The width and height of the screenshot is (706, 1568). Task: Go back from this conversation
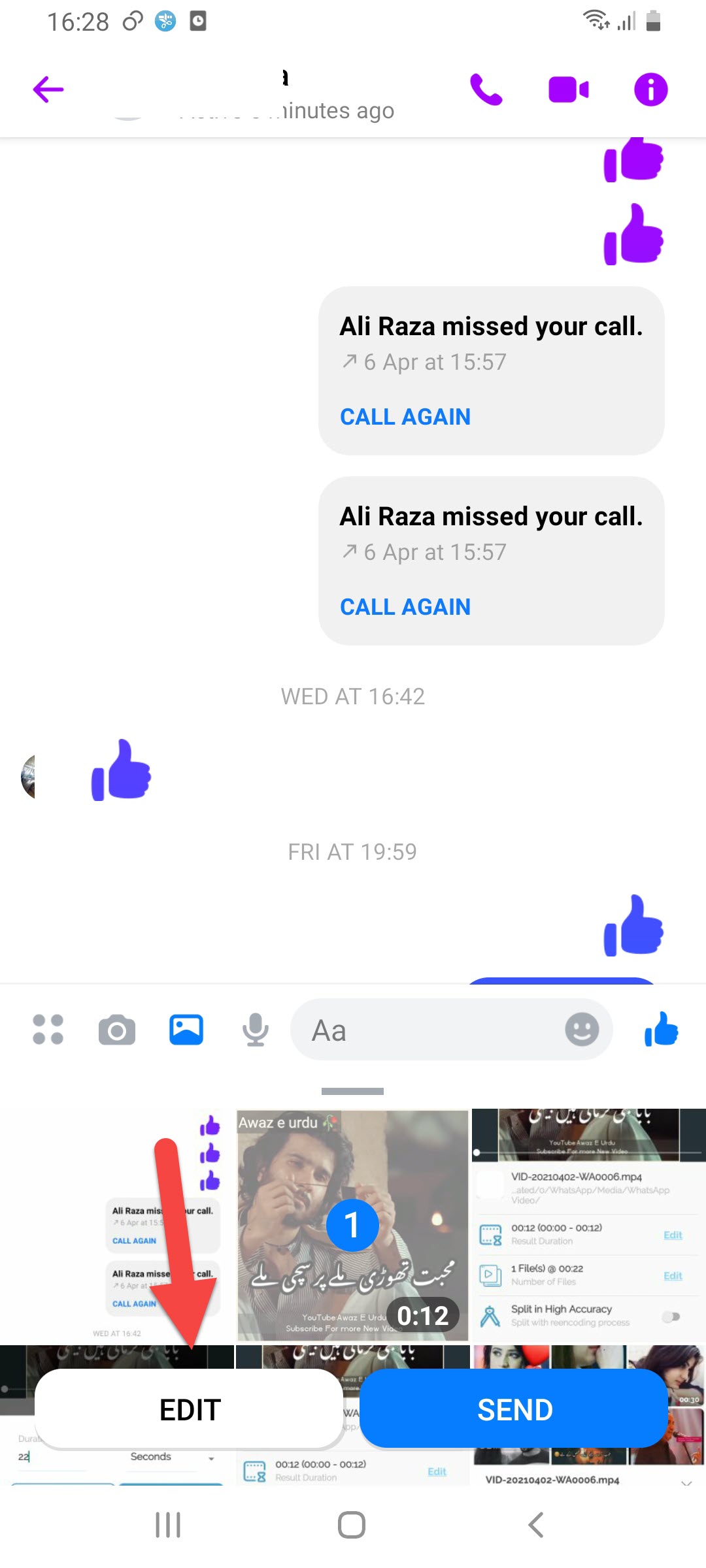[48, 90]
